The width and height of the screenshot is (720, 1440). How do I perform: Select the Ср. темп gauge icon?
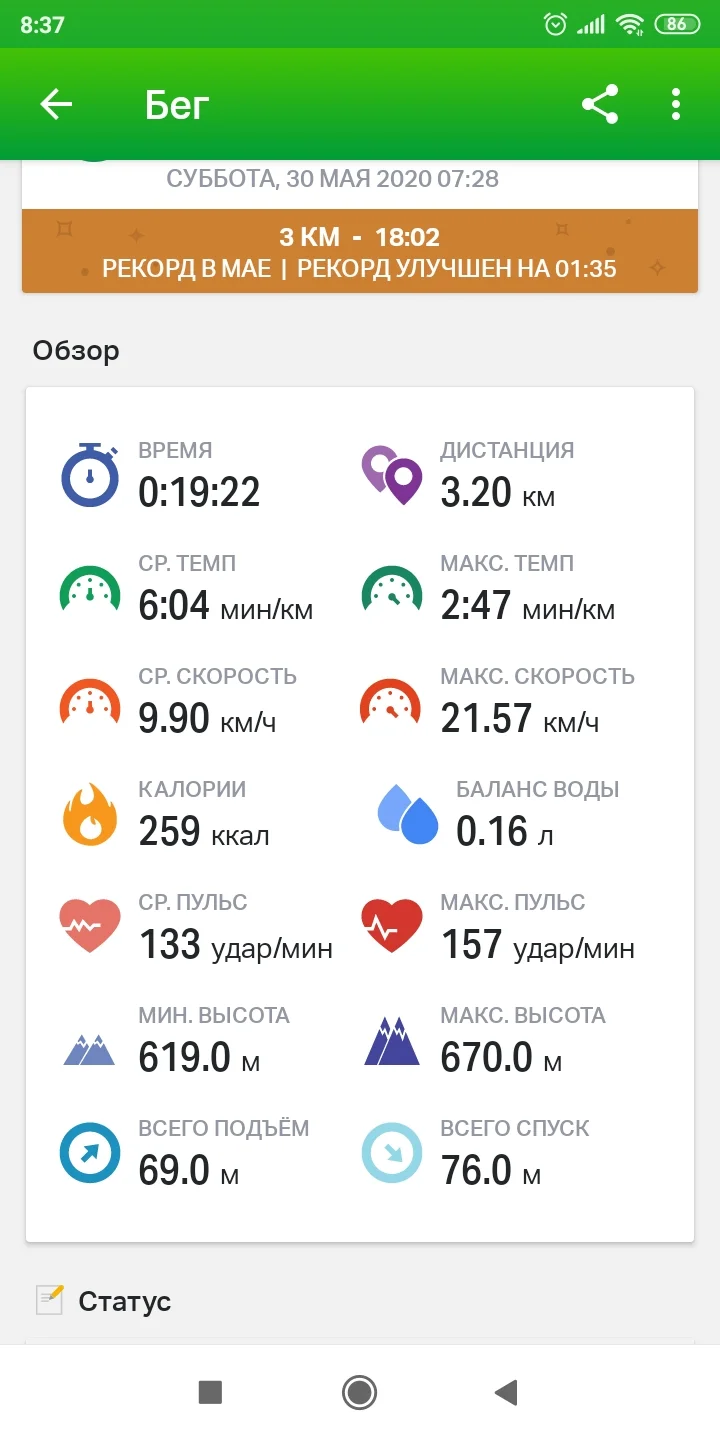[x=90, y=586]
